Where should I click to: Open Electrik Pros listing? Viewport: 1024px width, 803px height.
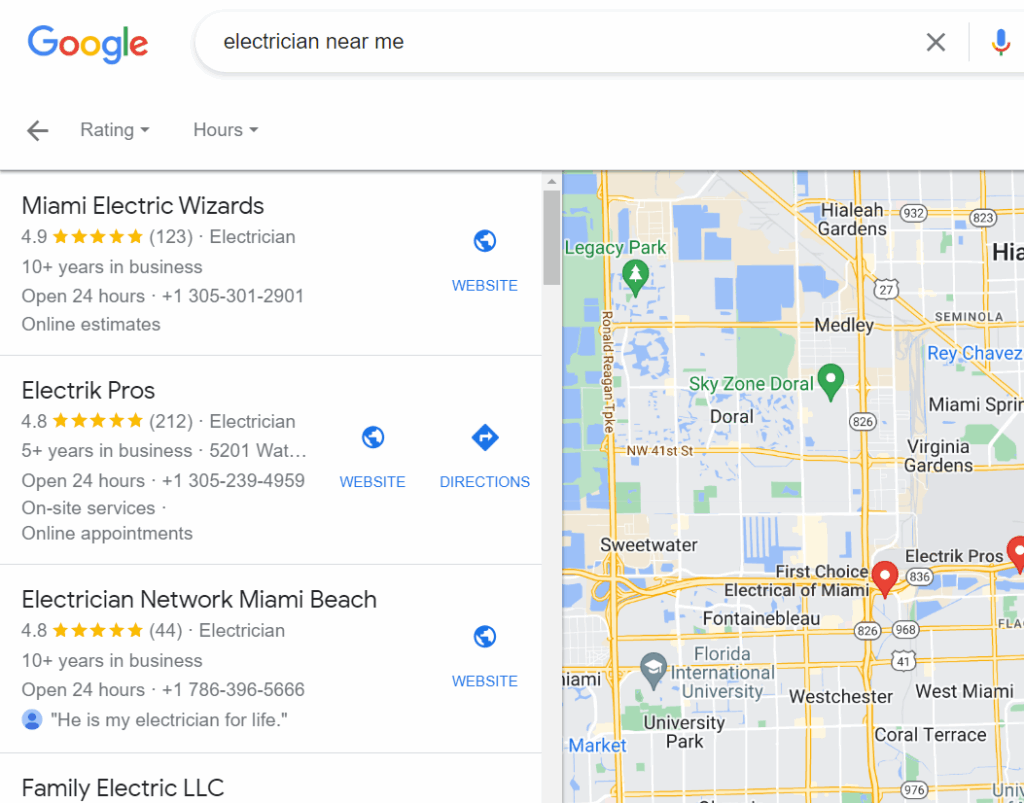coord(88,391)
